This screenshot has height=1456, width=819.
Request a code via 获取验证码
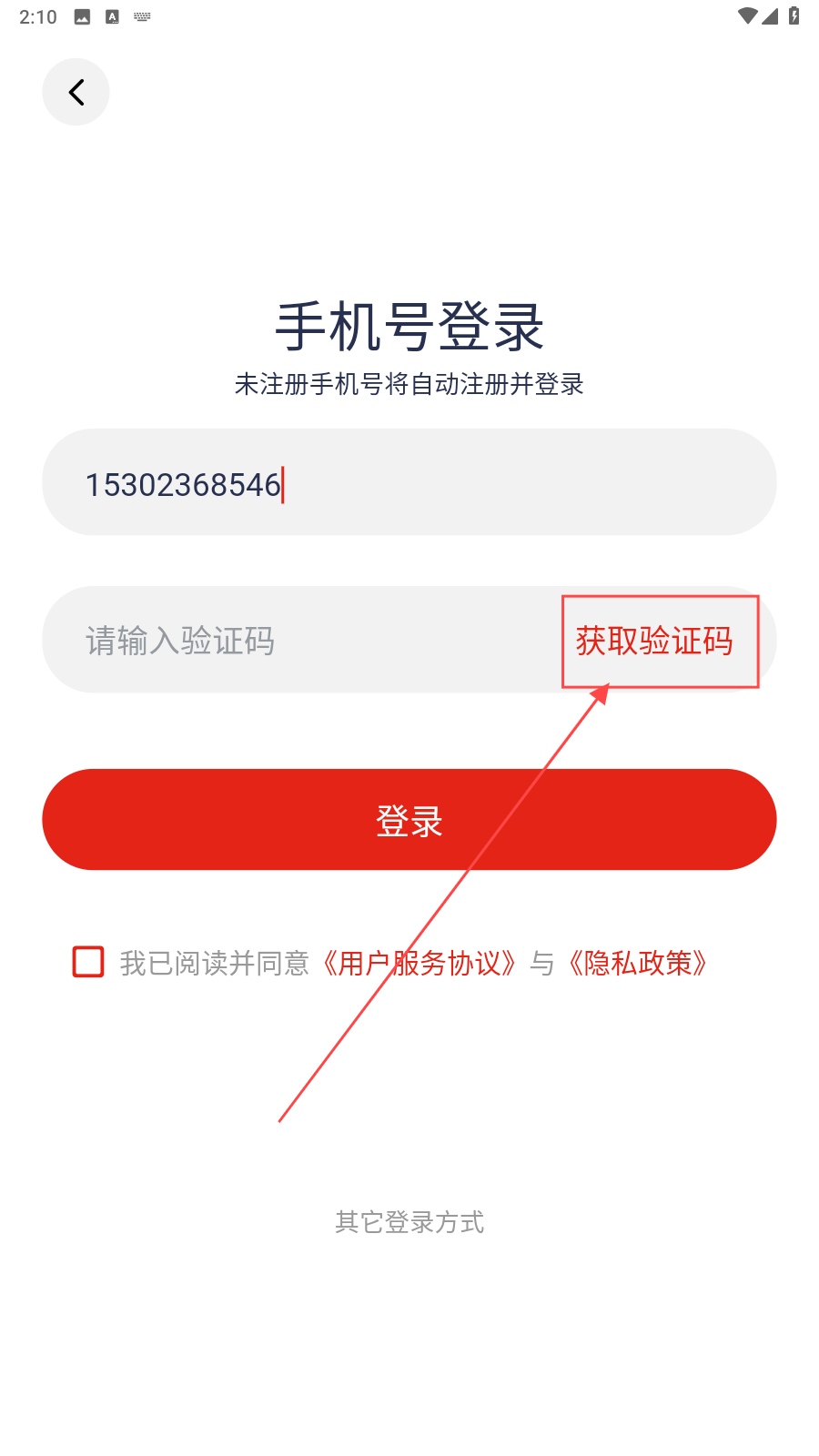pyautogui.click(x=654, y=641)
